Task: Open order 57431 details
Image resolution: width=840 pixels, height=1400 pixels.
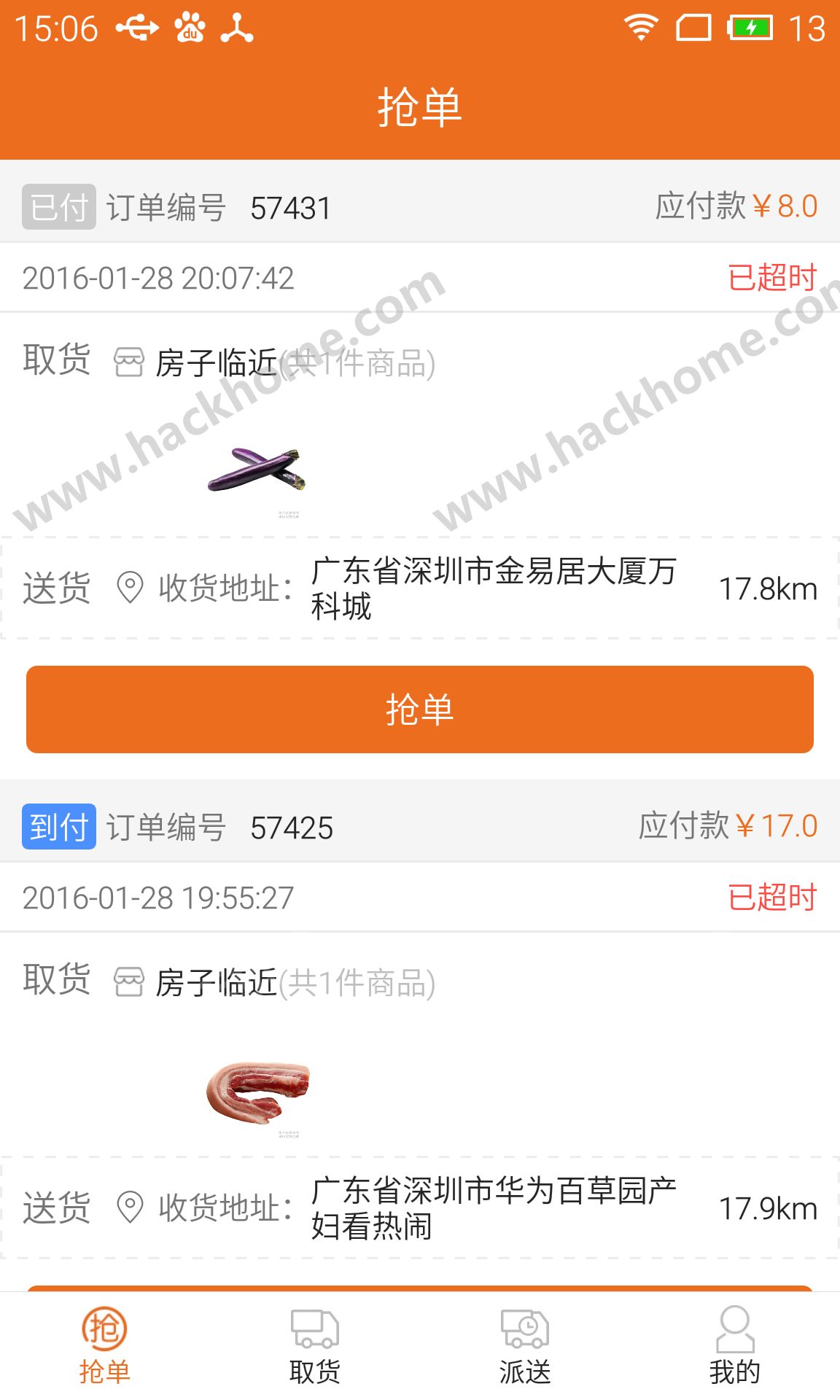Action: click(x=420, y=206)
